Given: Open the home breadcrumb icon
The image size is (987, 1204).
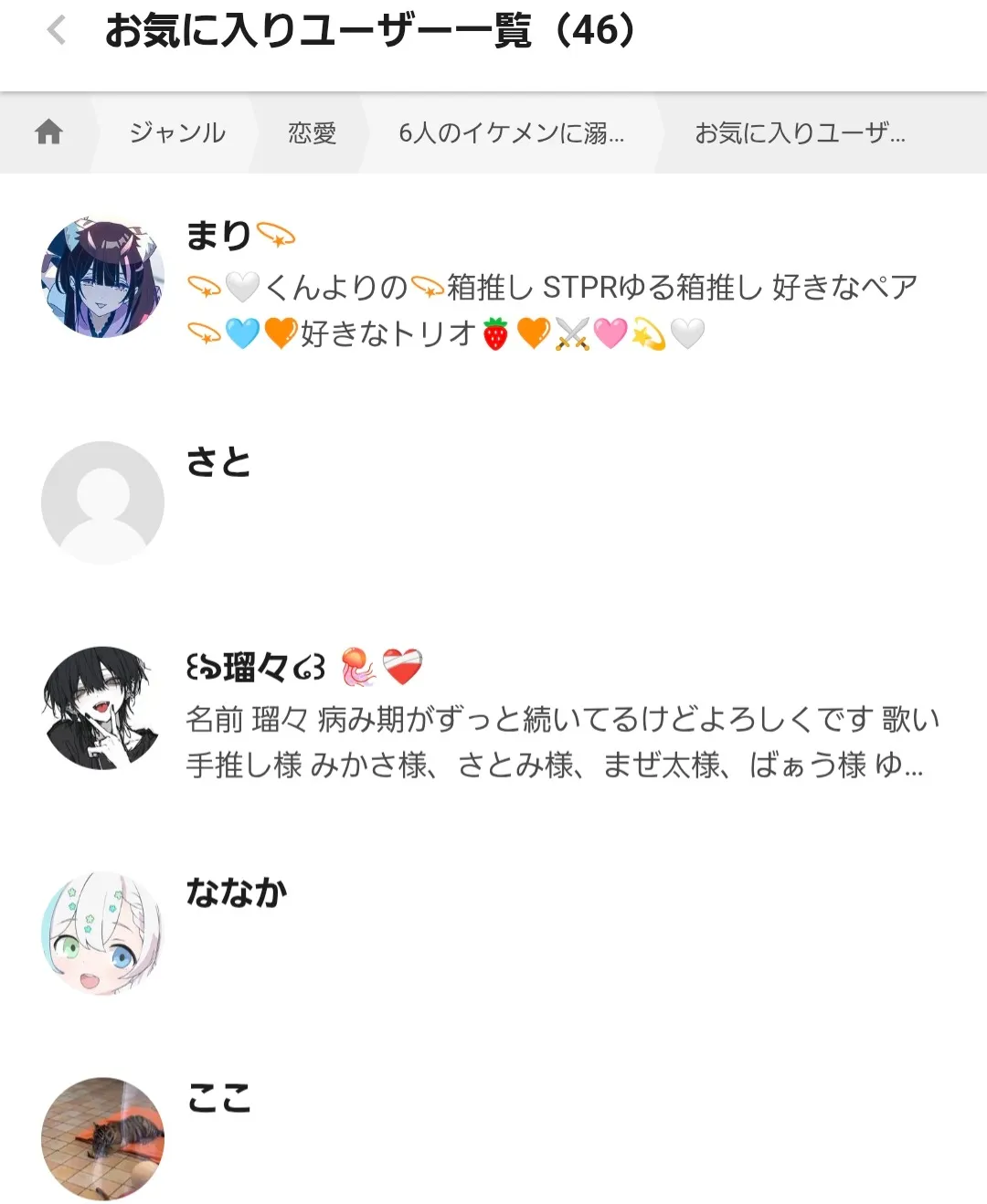Looking at the screenshot, I should pyautogui.click(x=48, y=133).
